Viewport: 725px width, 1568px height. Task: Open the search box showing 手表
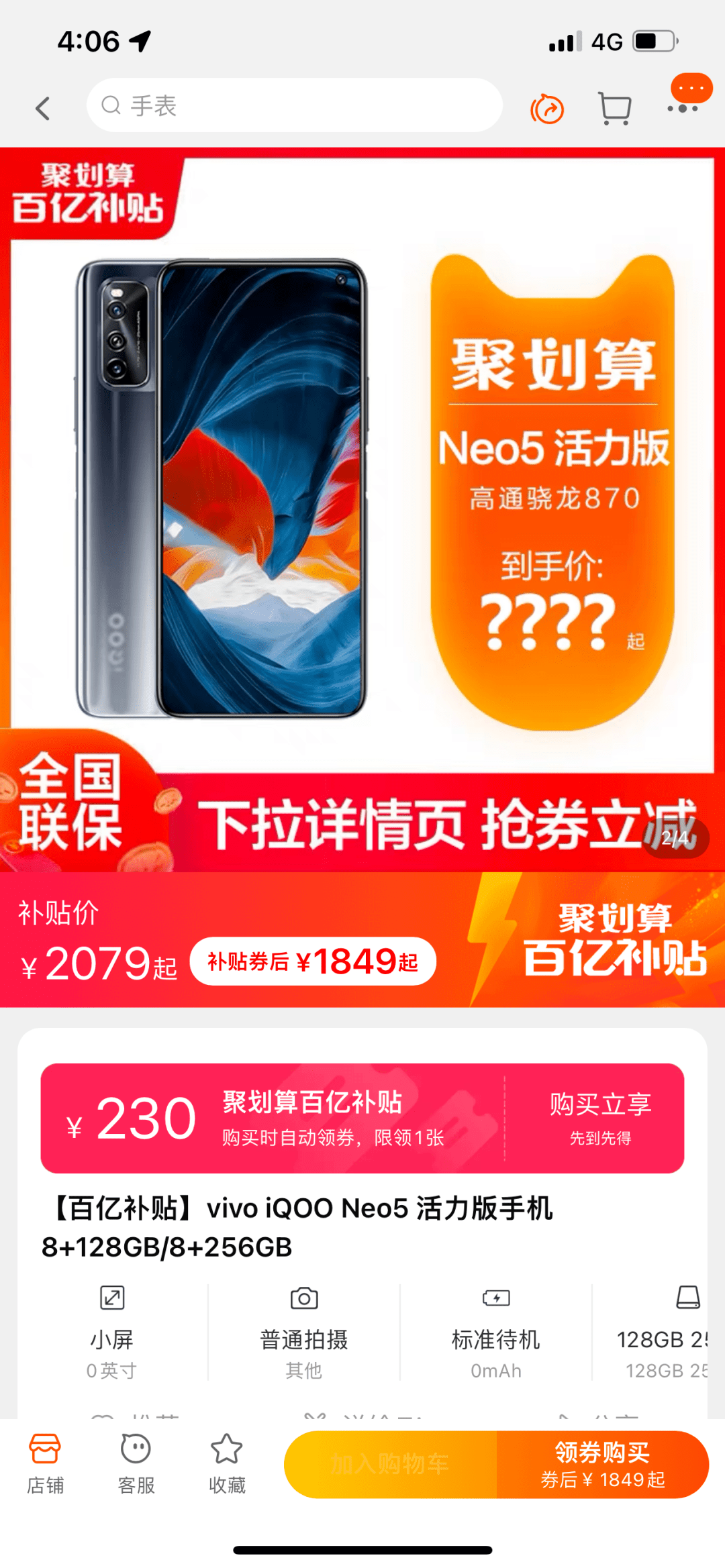coord(295,105)
